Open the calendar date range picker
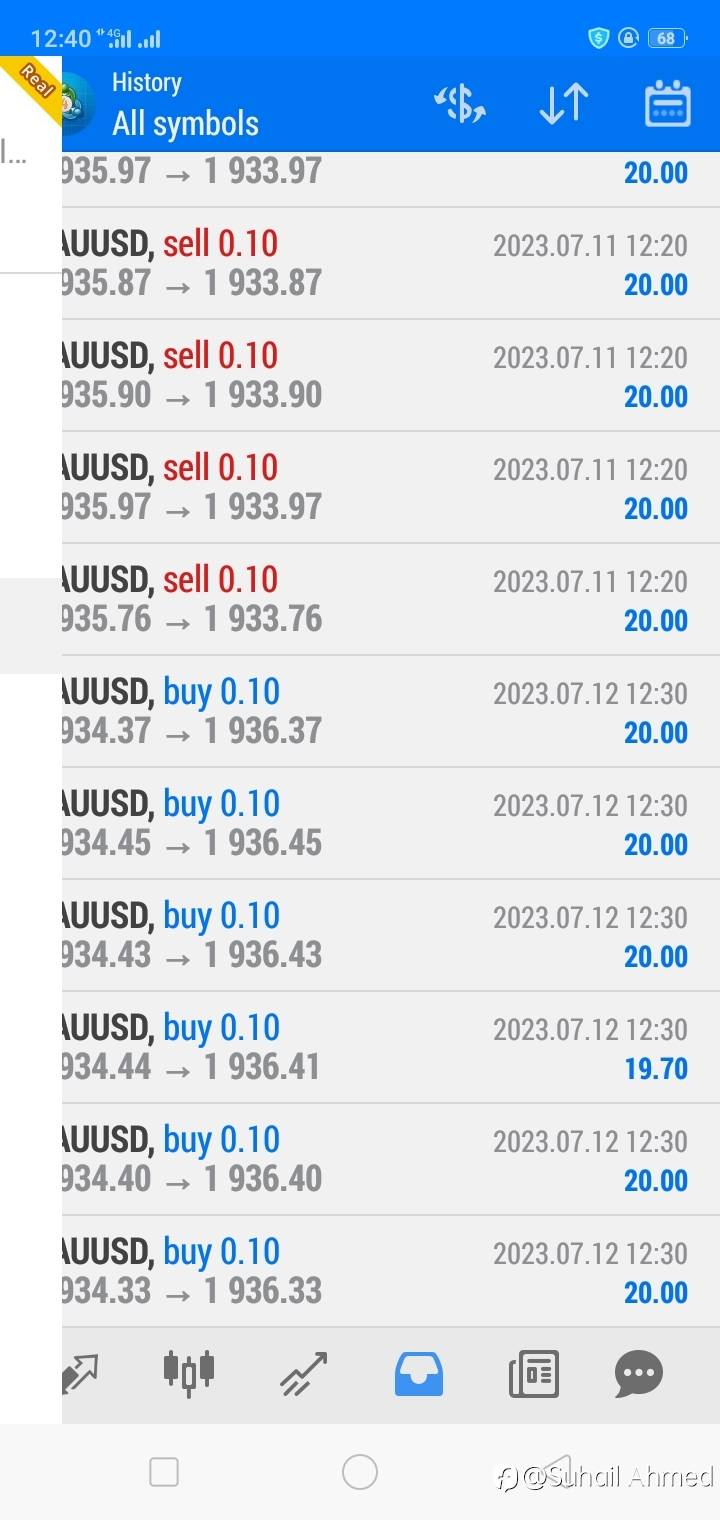This screenshot has height=1520, width=720. 667,104
